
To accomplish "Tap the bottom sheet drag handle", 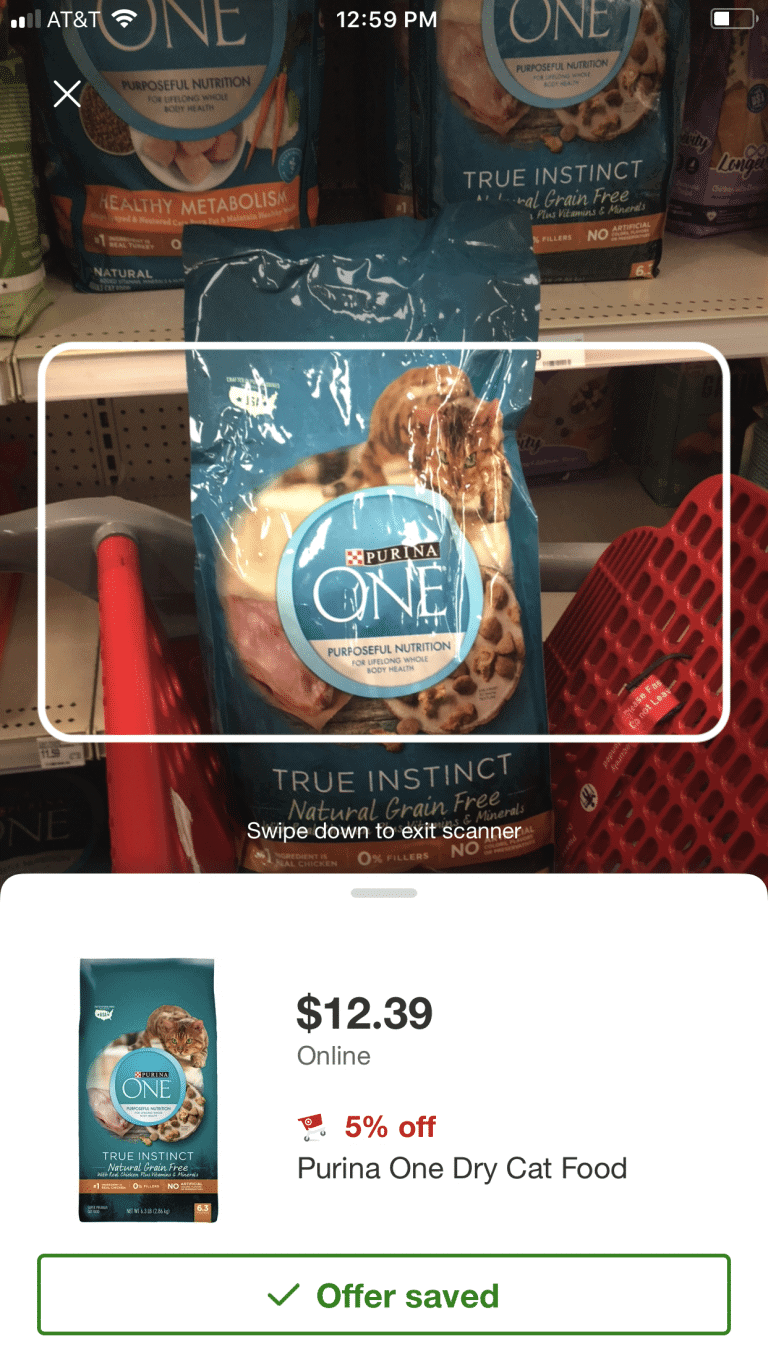I will click(384, 893).
